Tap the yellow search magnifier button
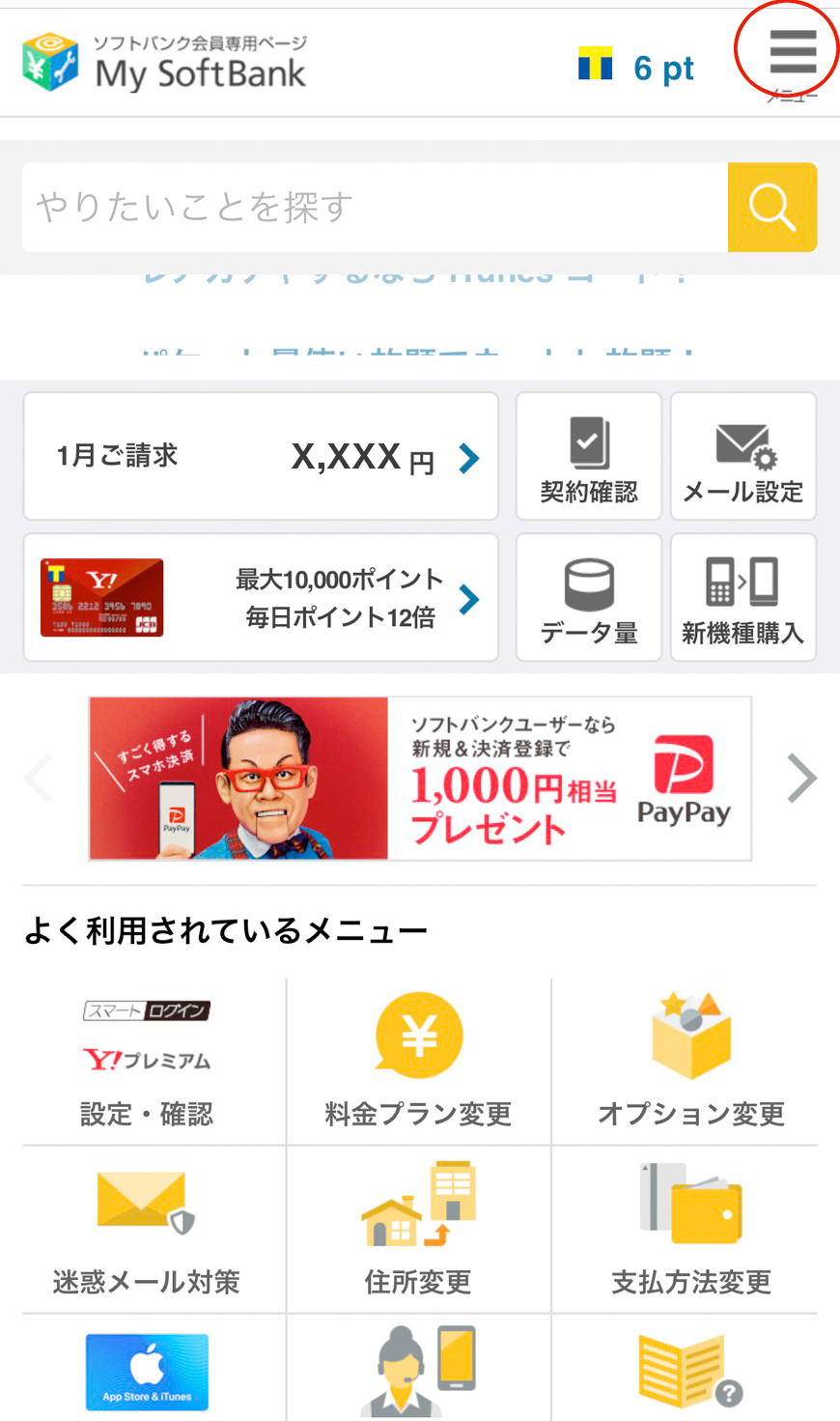This screenshot has height=1421, width=840. pyautogui.click(x=772, y=207)
